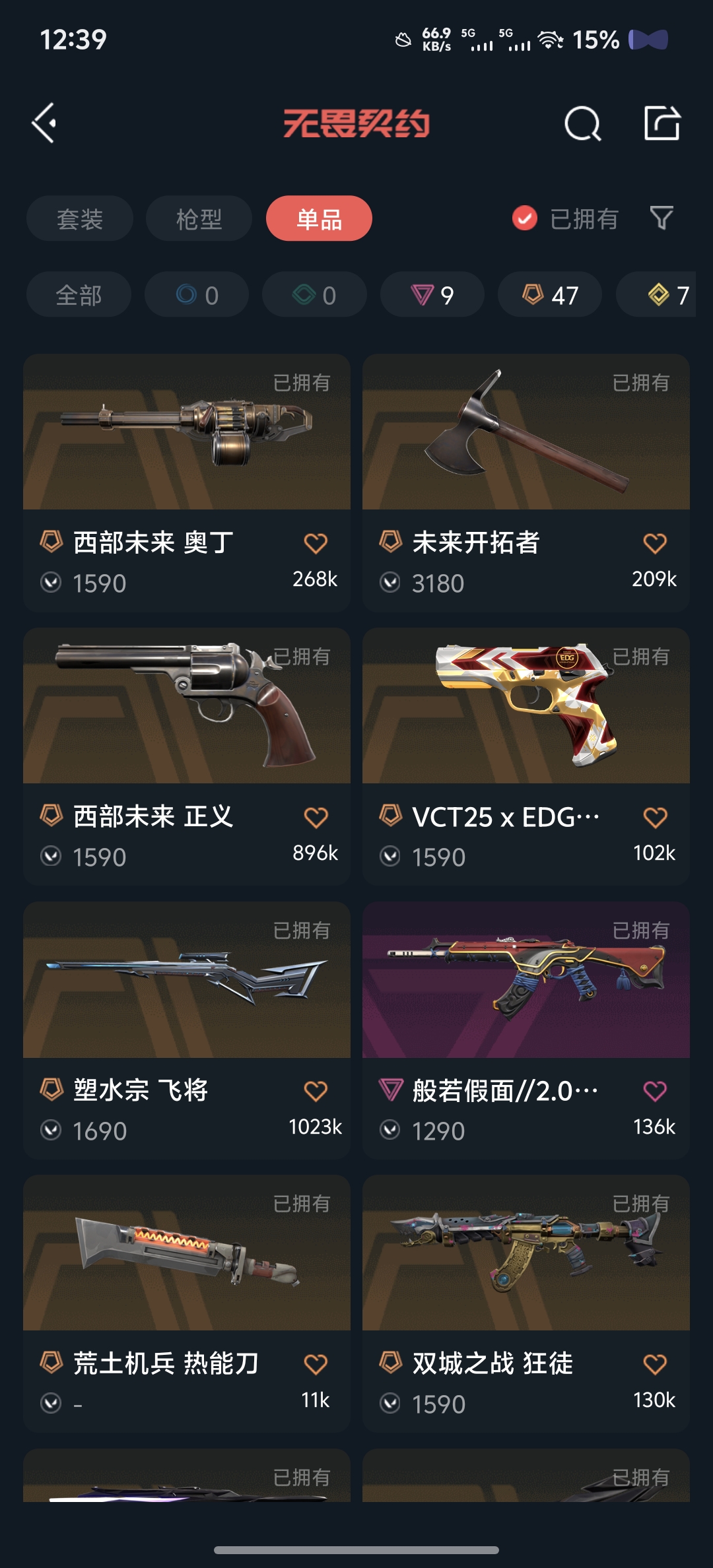Open the search icon
The height and width of the screenshot is (1568, 713).
point(582,123)
